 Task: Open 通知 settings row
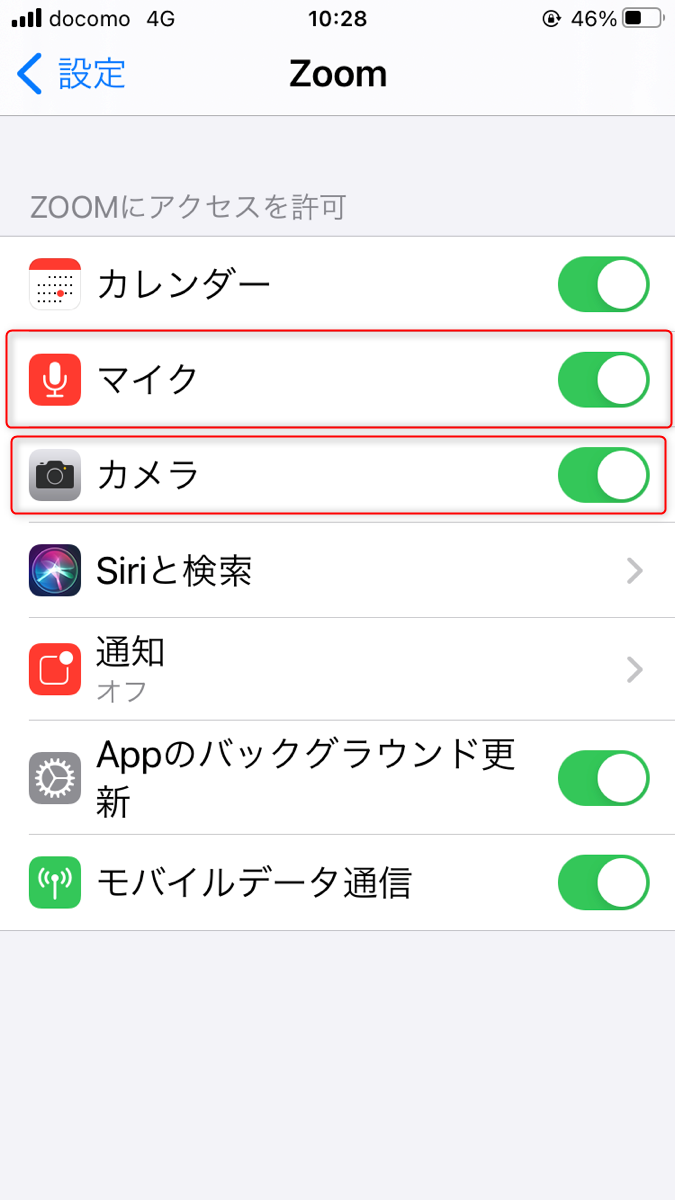tap(337, 669)
